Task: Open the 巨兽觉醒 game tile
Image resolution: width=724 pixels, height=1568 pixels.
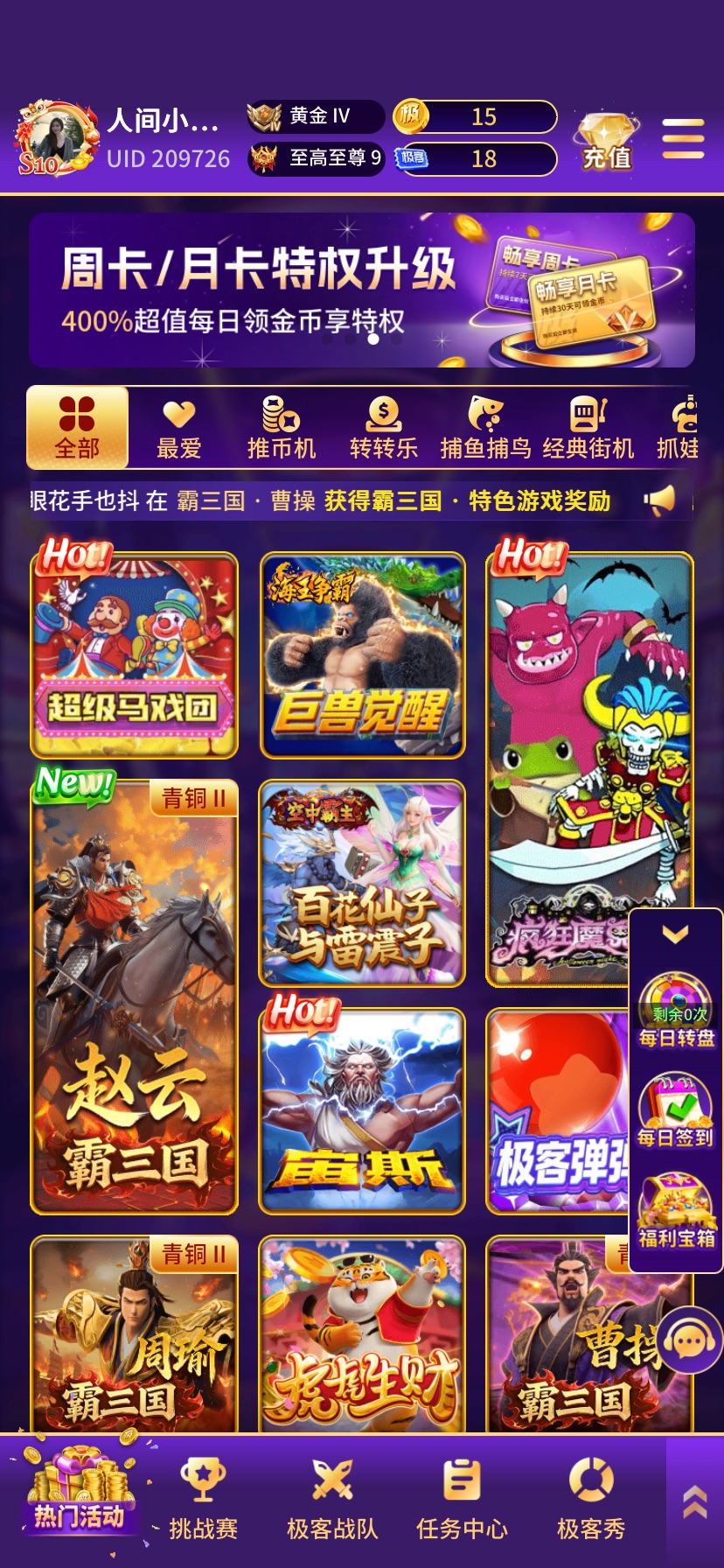Action: coord(362,655)
